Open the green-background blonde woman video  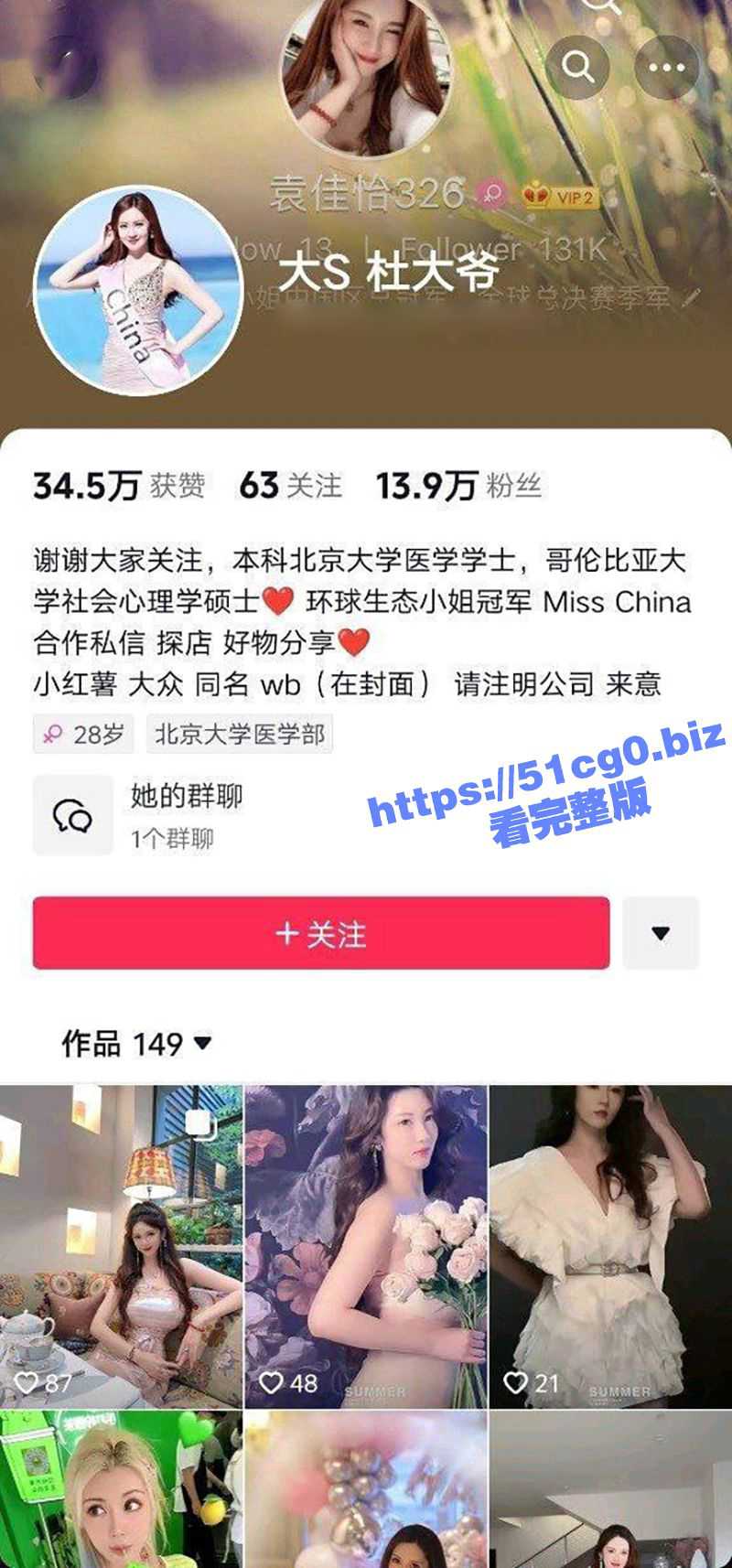coord(121,1491)
